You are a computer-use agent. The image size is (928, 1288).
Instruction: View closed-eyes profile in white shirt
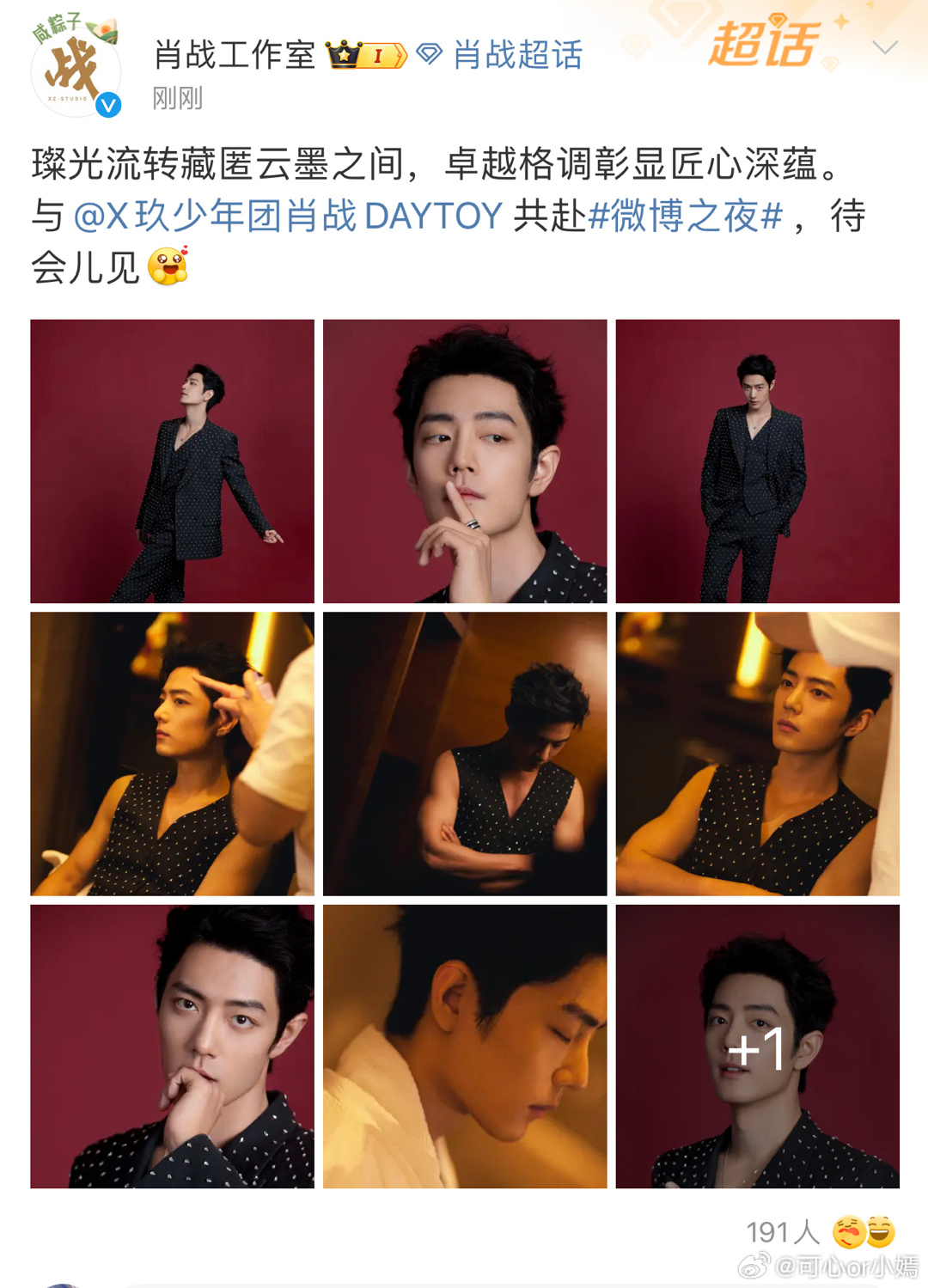click(465, 1046)
